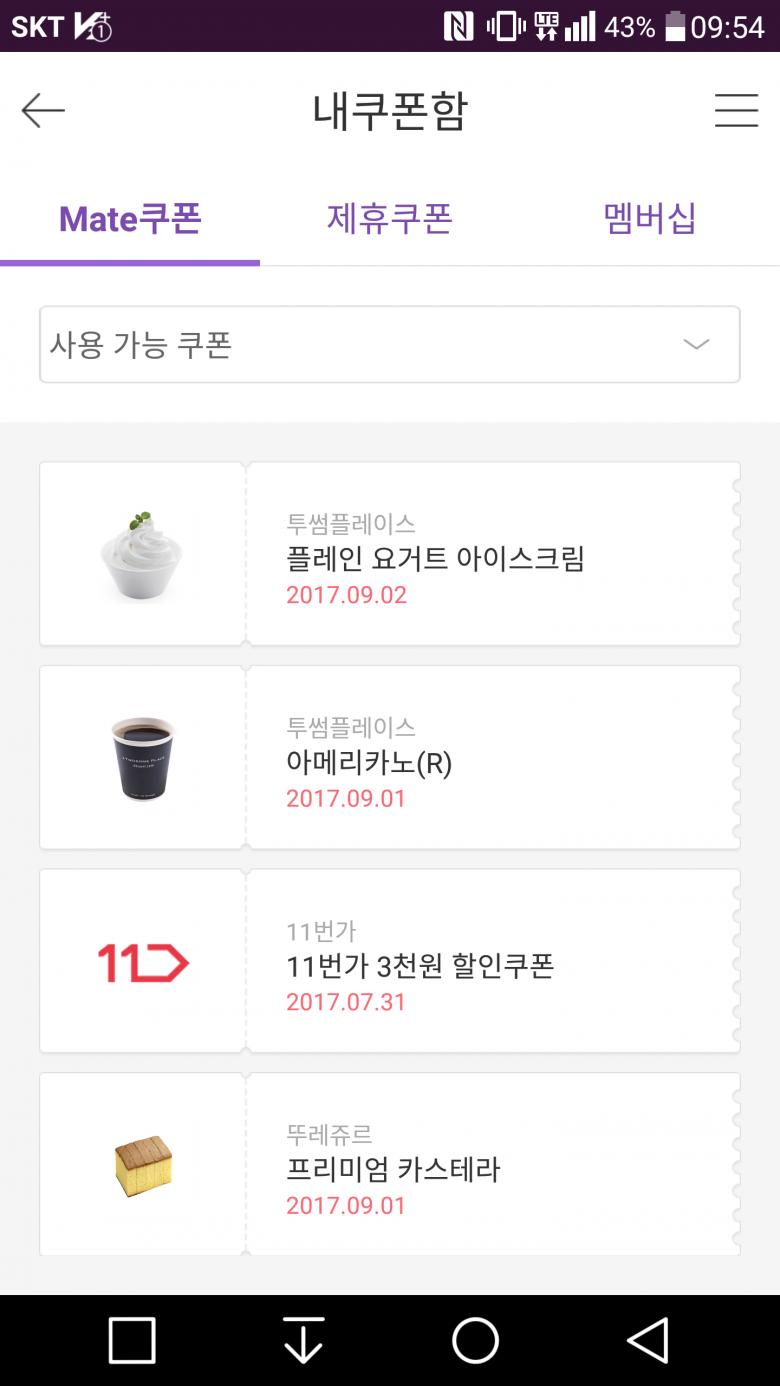The width and height of the screenshot is (780, 1386).
Task: Switch to the 제휴쿠폰 tab
Action: 390,218
